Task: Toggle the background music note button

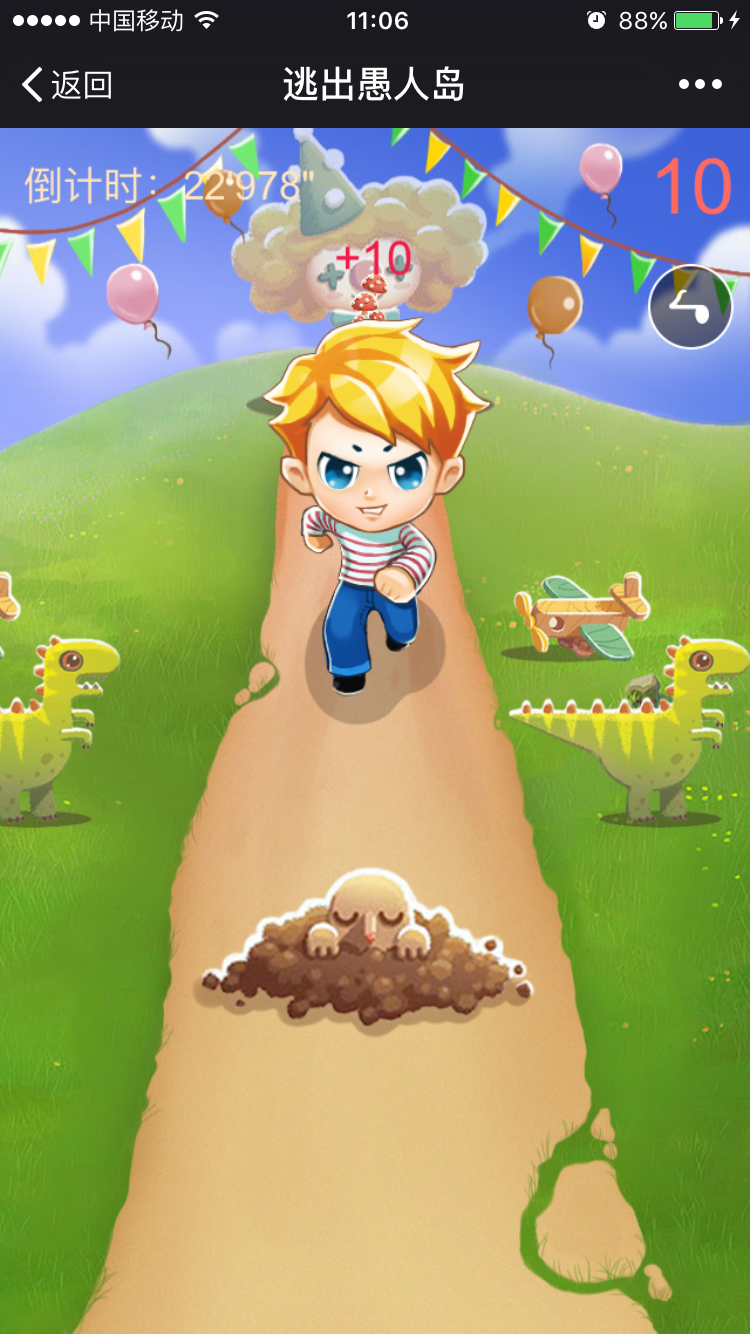Action: pyautogui.click(x=691, y=307)
